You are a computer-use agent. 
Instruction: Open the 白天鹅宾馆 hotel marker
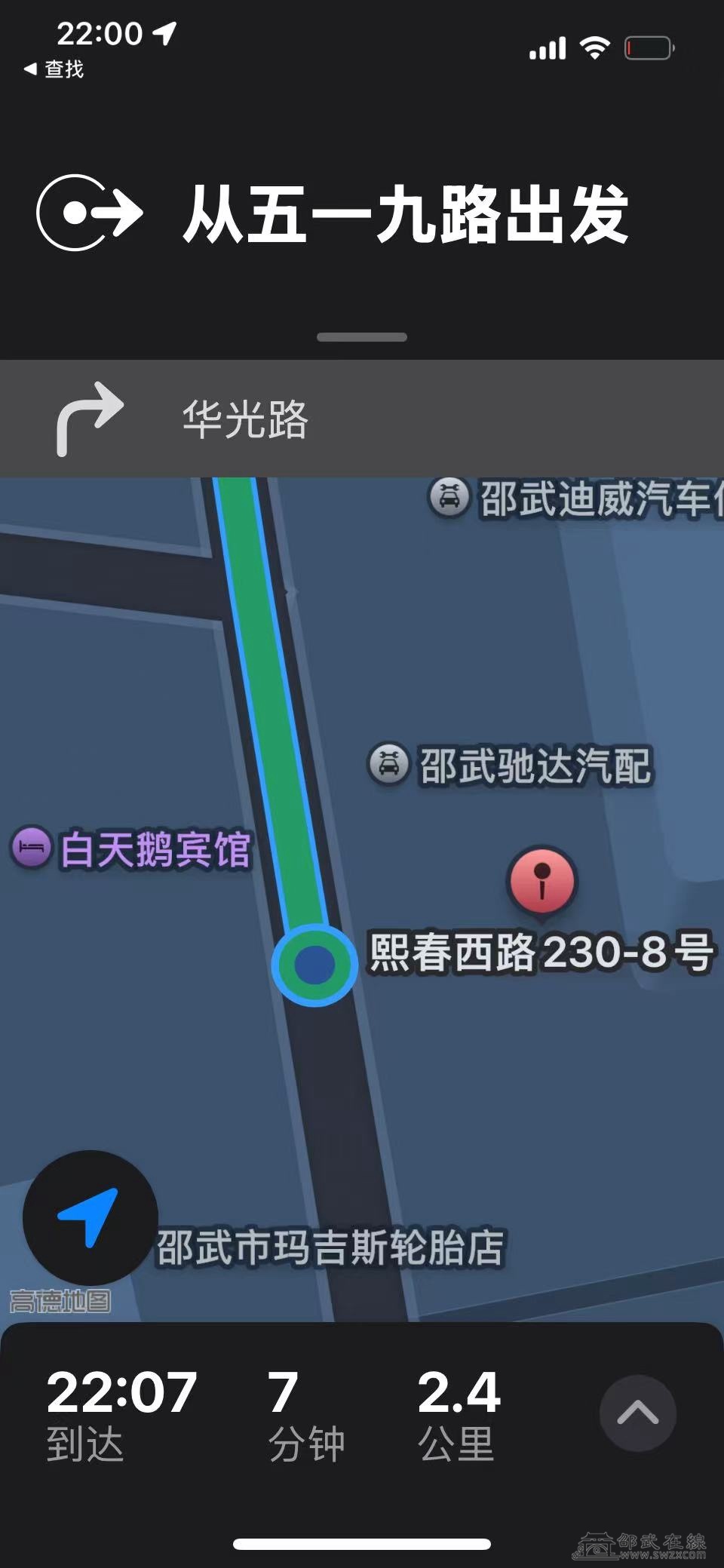click(x=31, y=848)
